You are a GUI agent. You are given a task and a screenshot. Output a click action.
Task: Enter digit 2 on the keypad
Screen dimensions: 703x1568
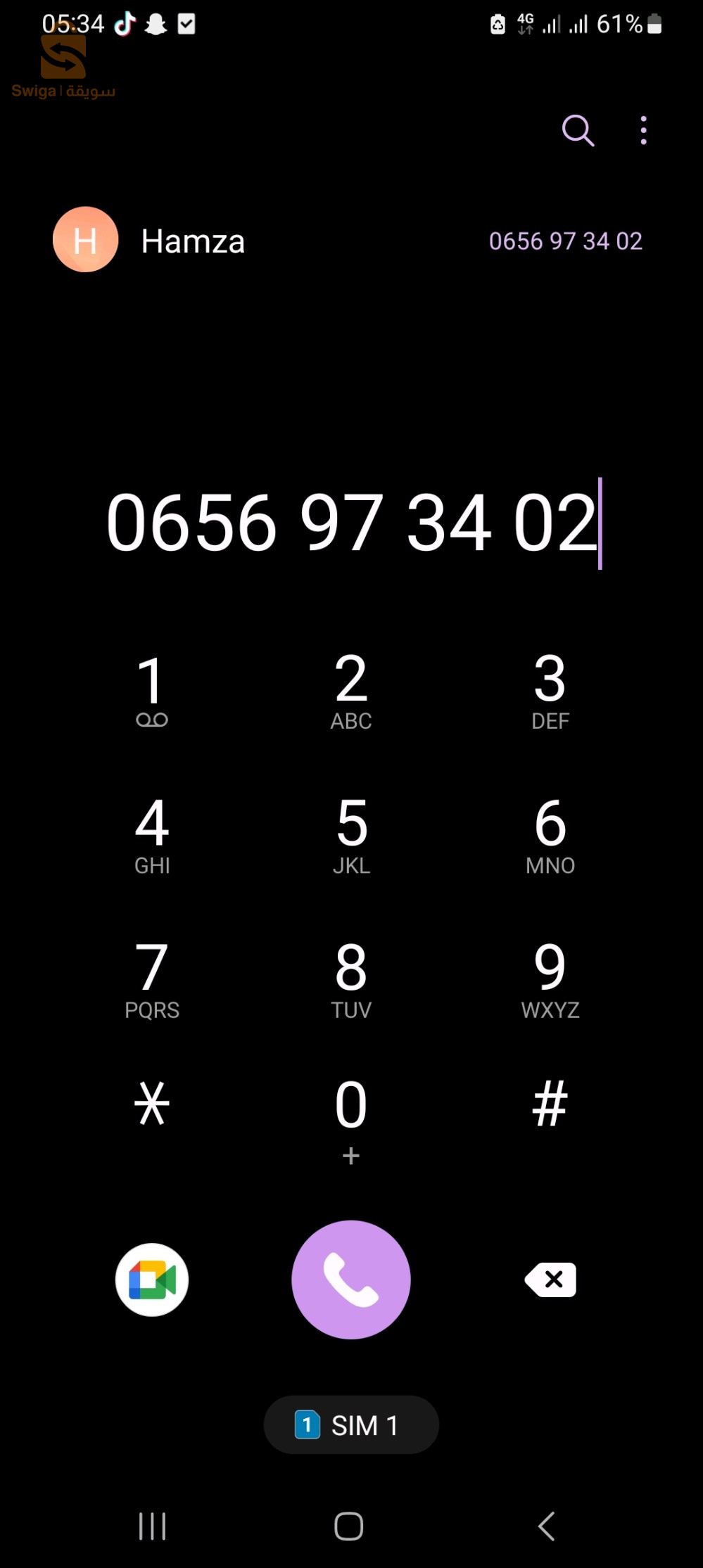351,689
